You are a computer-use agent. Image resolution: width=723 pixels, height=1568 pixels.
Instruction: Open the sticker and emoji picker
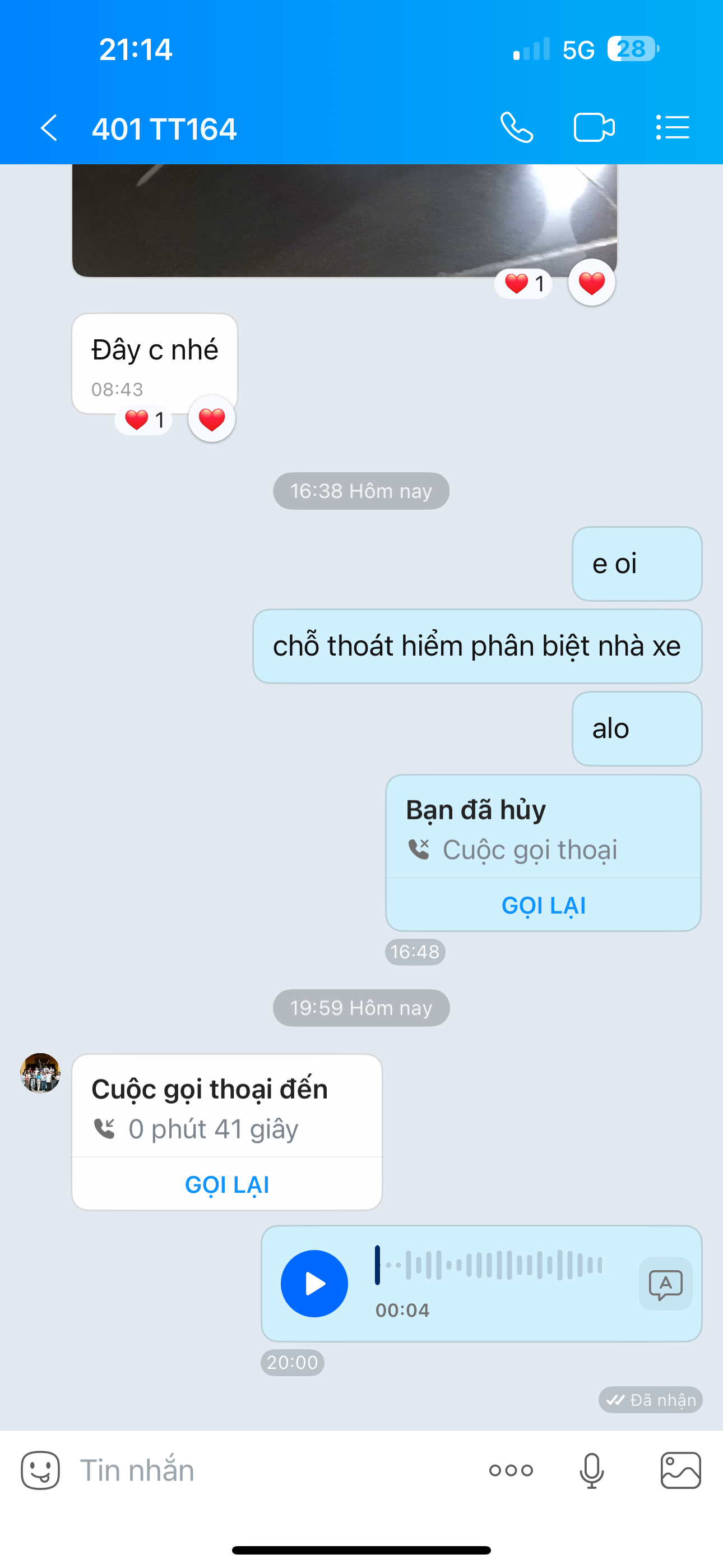tap(40, 1470)
